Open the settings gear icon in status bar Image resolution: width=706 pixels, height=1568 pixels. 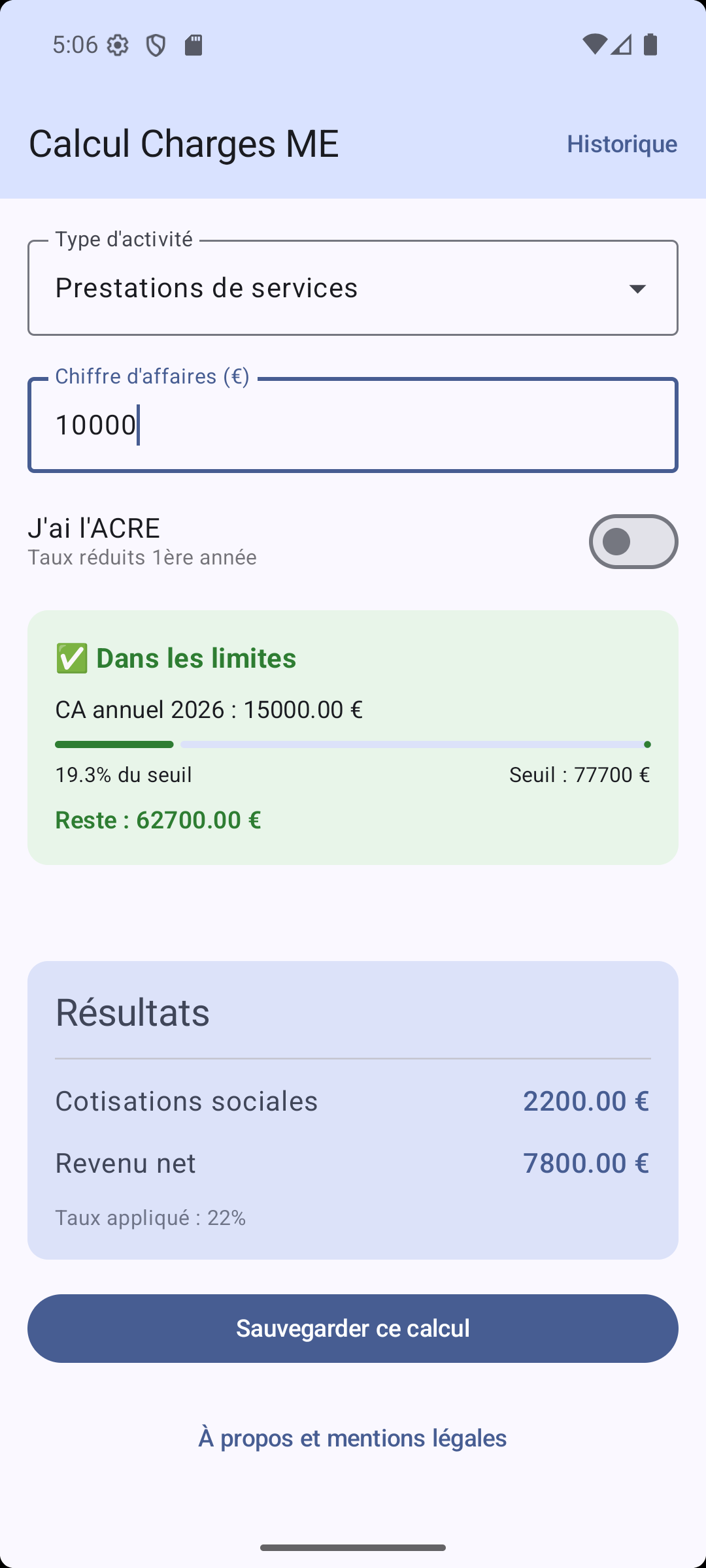(118, 45)
